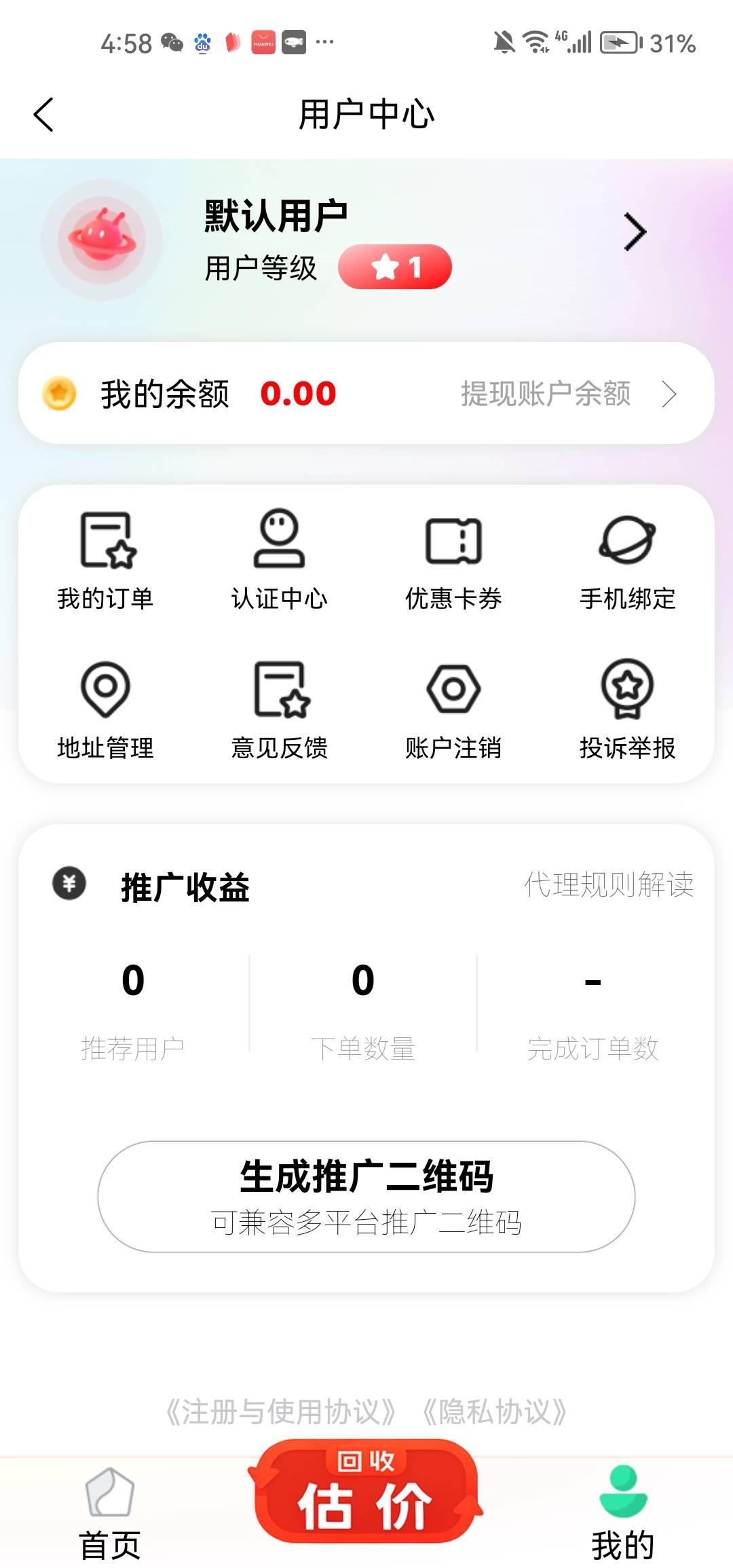
Task: Open 《隐私协议》 link
Action: coord(494,1412)
